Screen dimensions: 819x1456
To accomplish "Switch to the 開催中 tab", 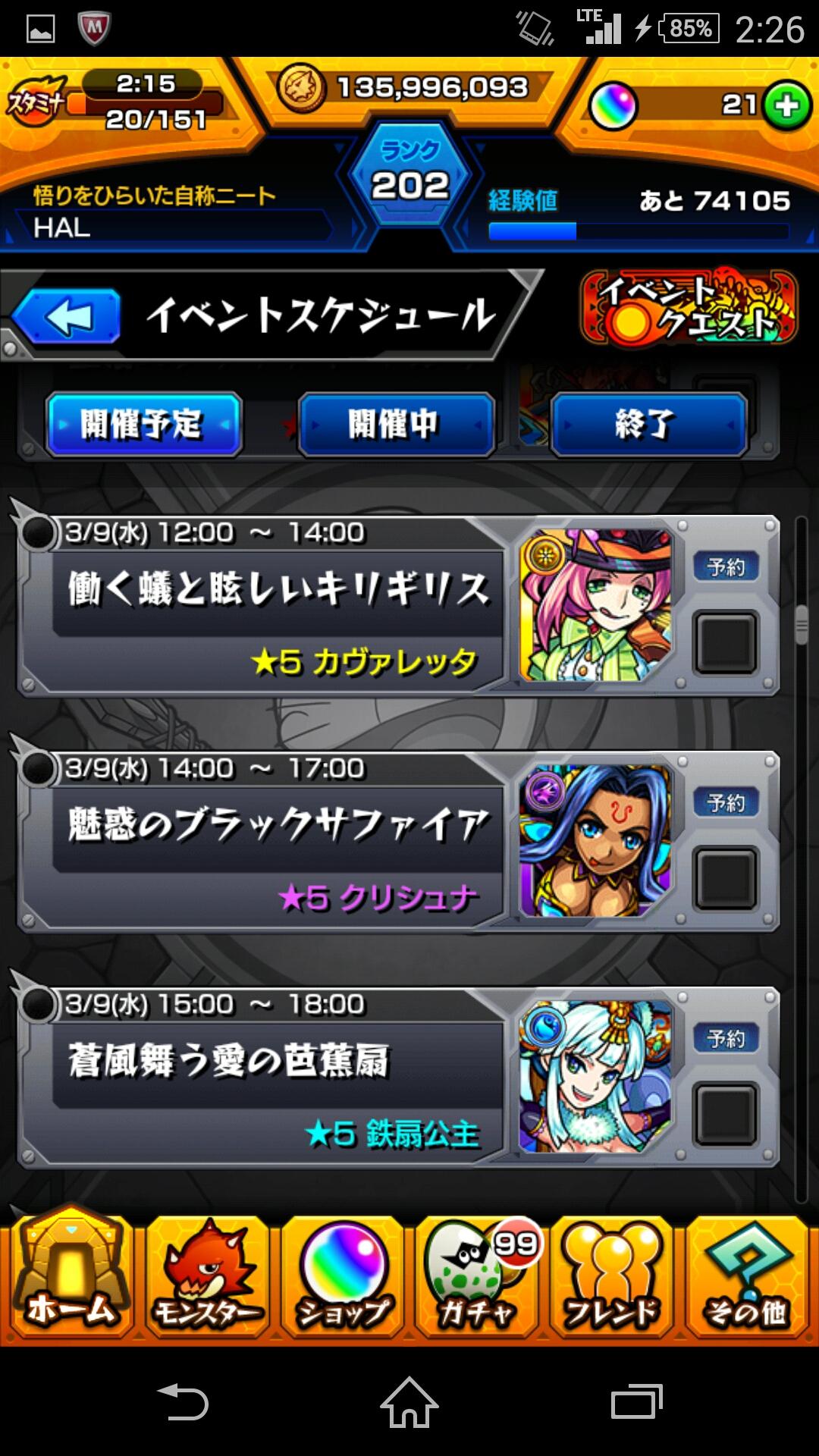I will point(396,425).
